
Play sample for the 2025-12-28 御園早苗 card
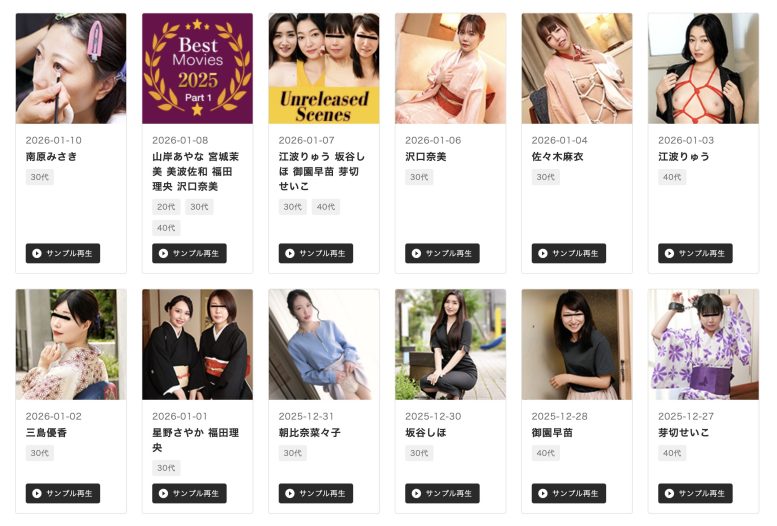click(x=569, y=493)
